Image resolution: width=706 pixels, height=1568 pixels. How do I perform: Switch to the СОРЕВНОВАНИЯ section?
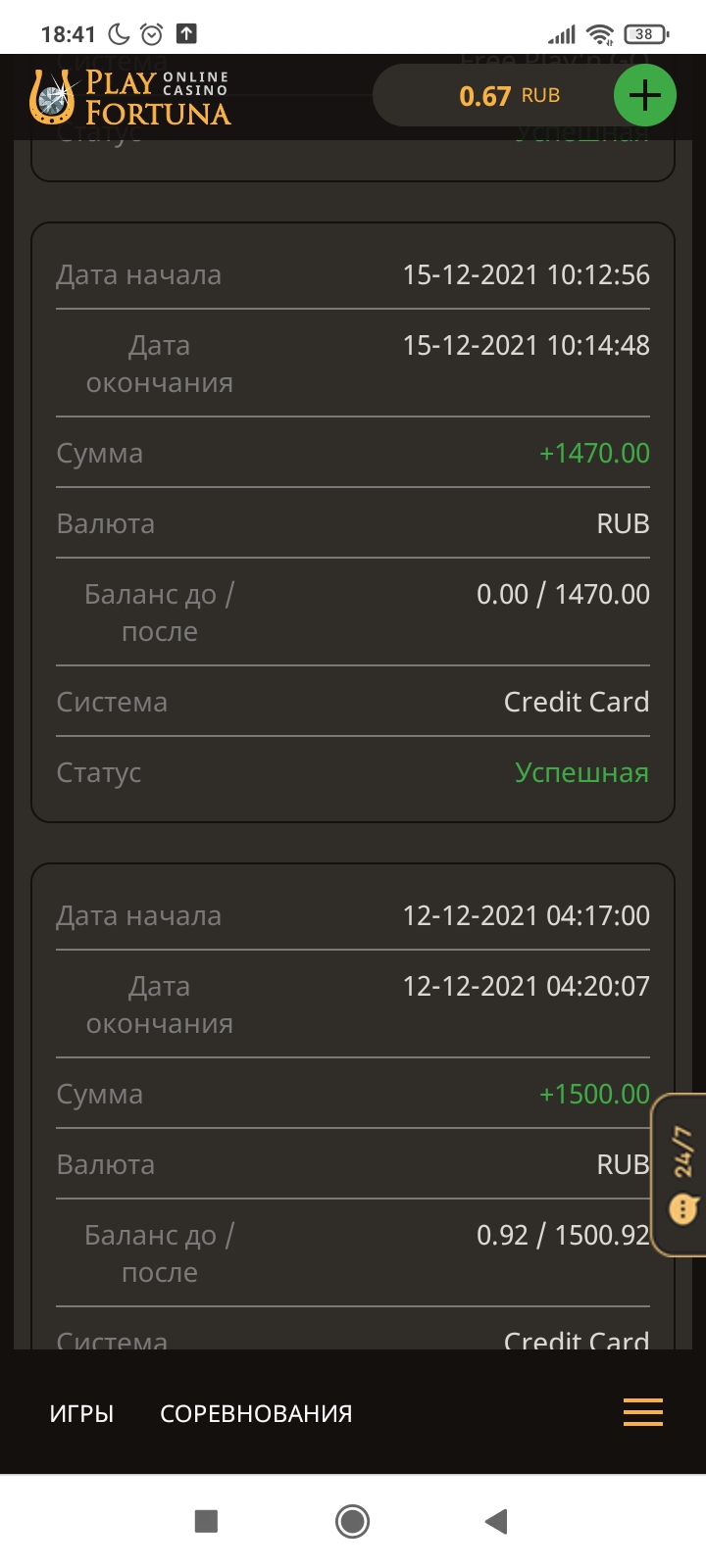[x=256, y=1413]
